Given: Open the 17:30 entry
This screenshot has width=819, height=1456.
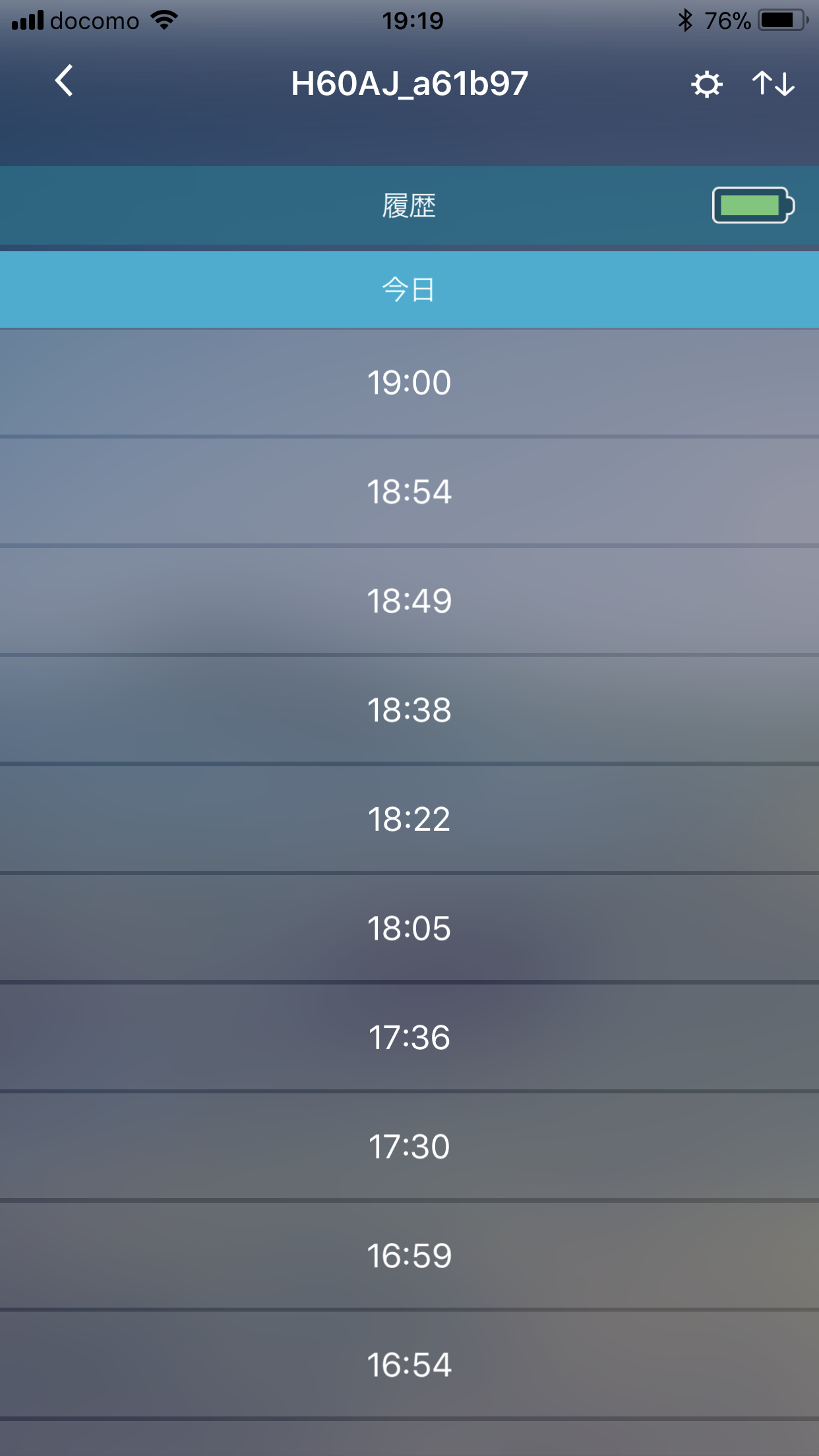Looking at the screenshot, I should tap(409, 1147).
